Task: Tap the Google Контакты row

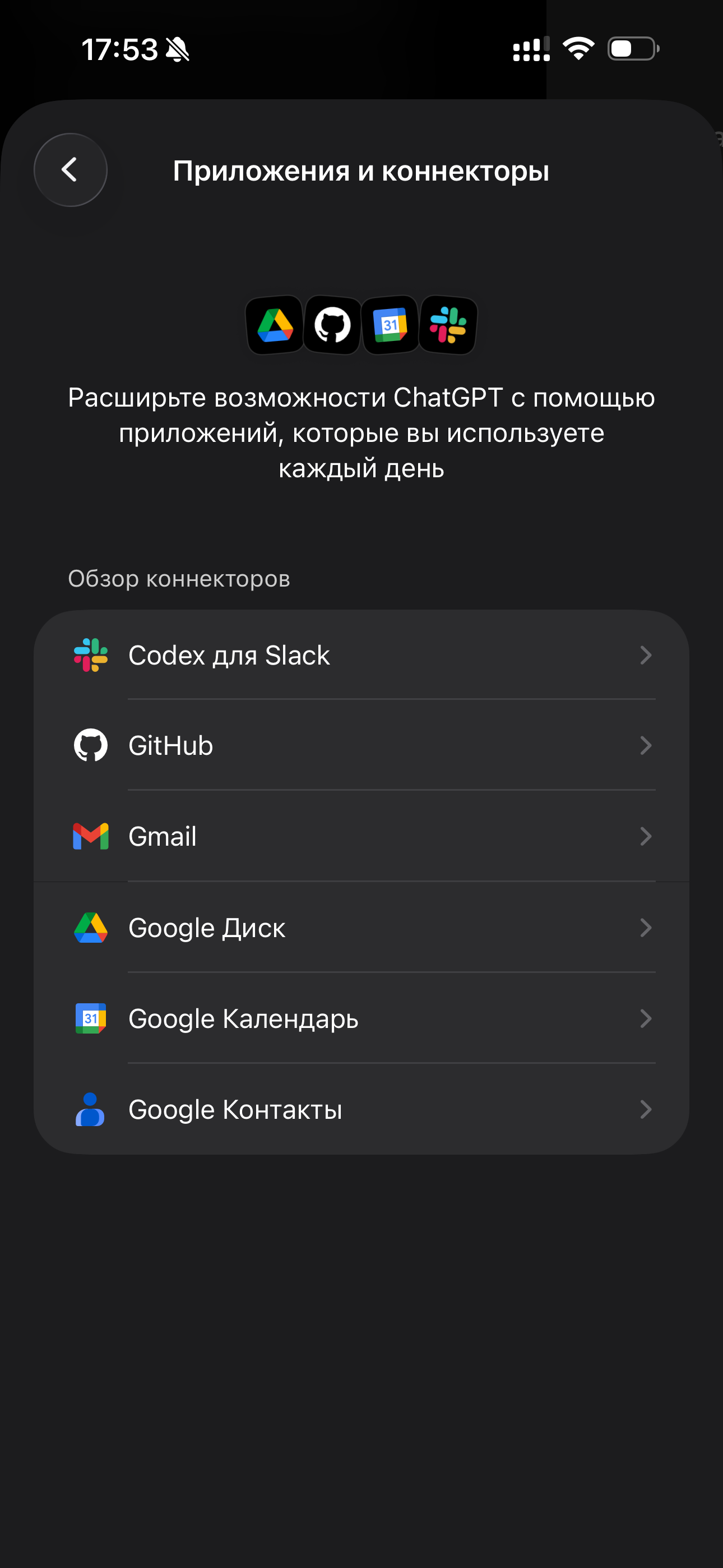Action: click(361, 1109)
